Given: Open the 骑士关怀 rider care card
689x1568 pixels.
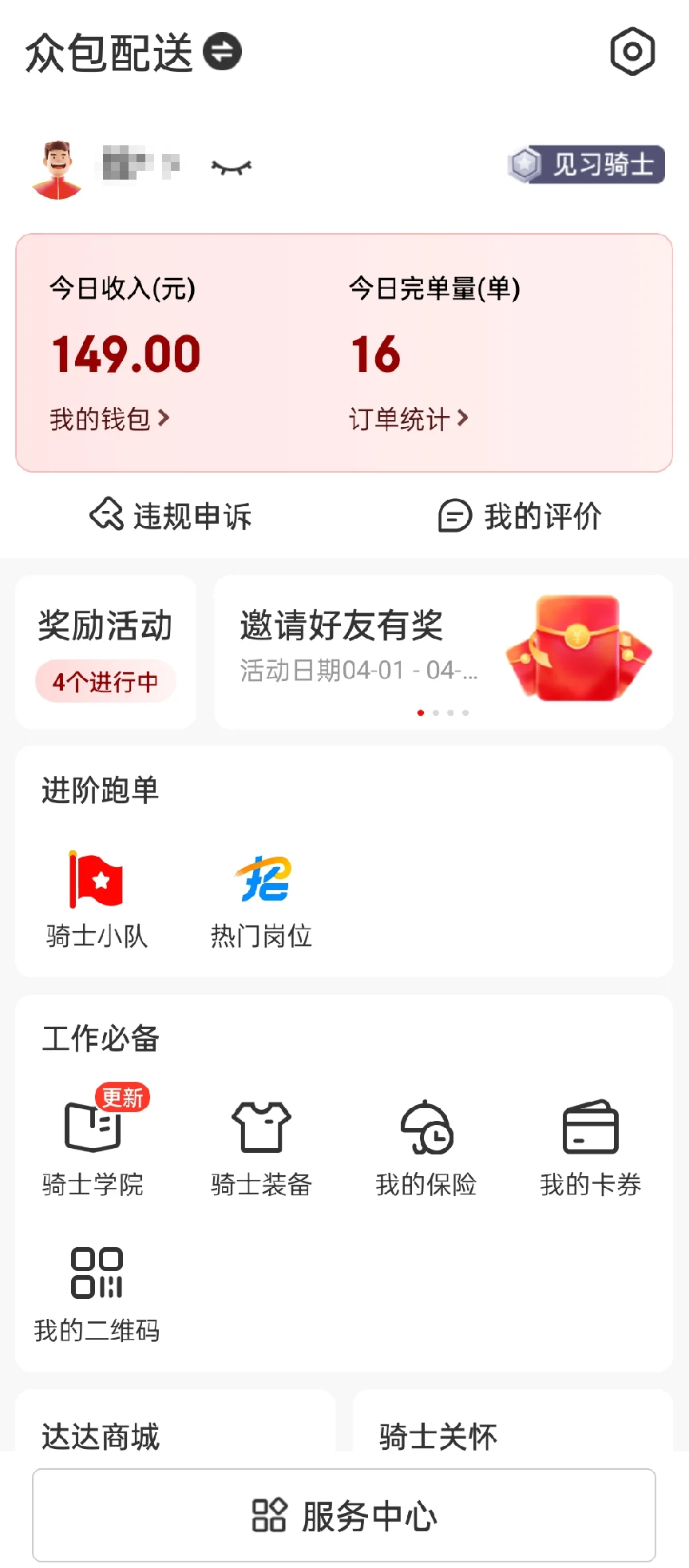Looking at the screenshot, I should tap(513, 1429).
